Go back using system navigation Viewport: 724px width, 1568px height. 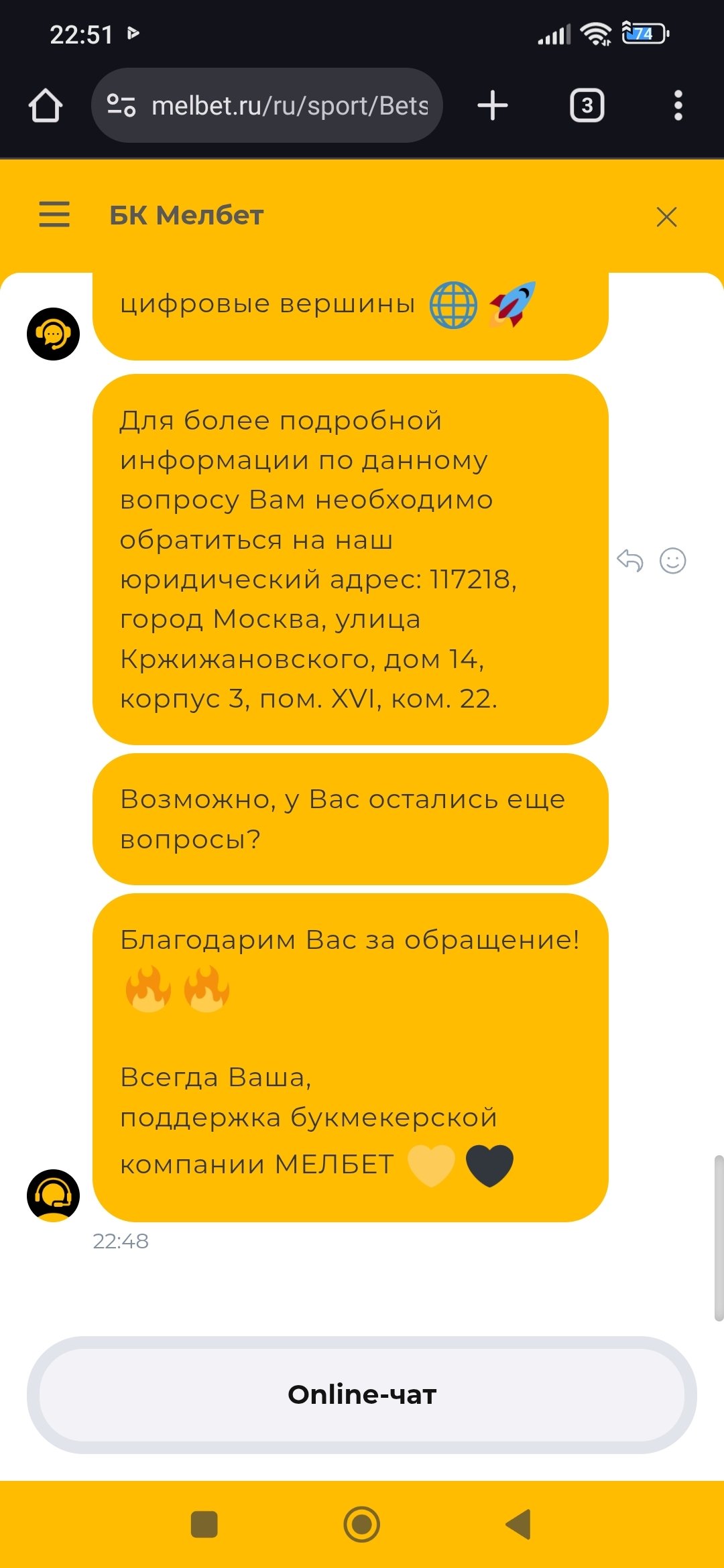point(518,1524)
